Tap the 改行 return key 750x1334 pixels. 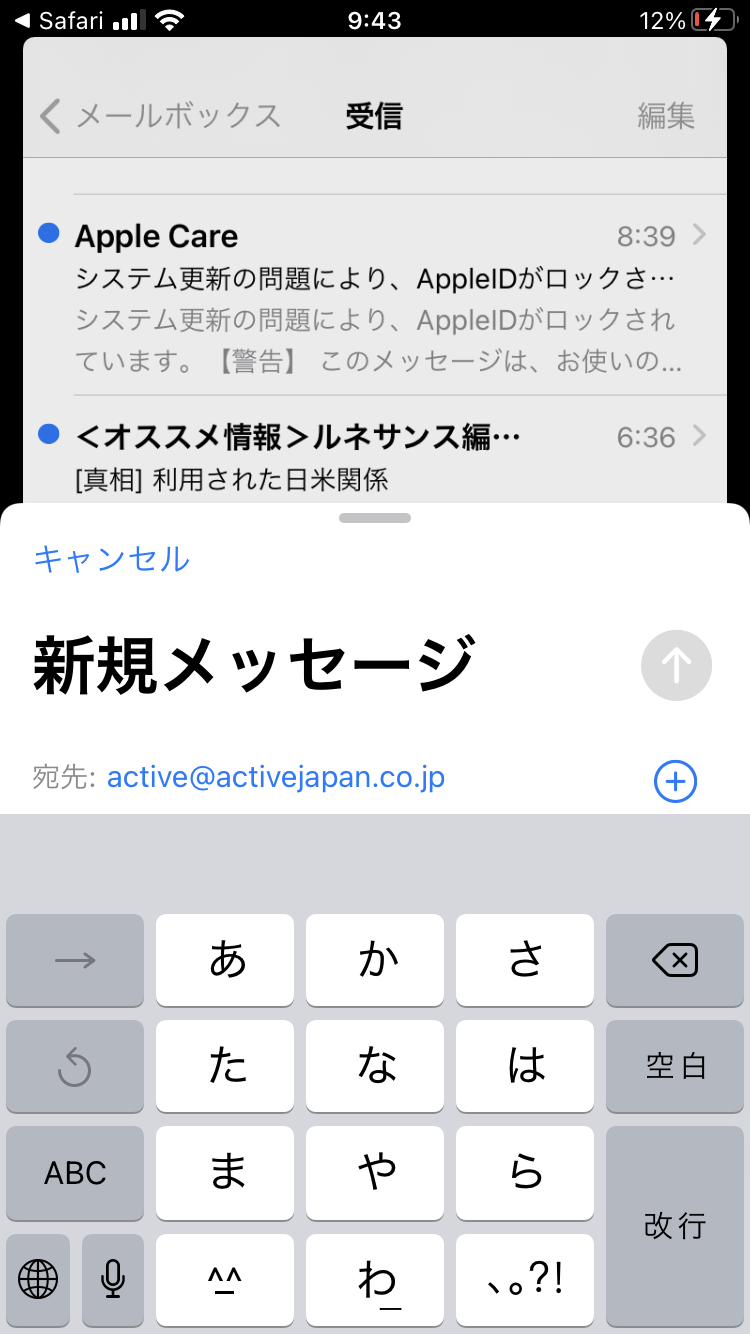(x=675, y=1226)
